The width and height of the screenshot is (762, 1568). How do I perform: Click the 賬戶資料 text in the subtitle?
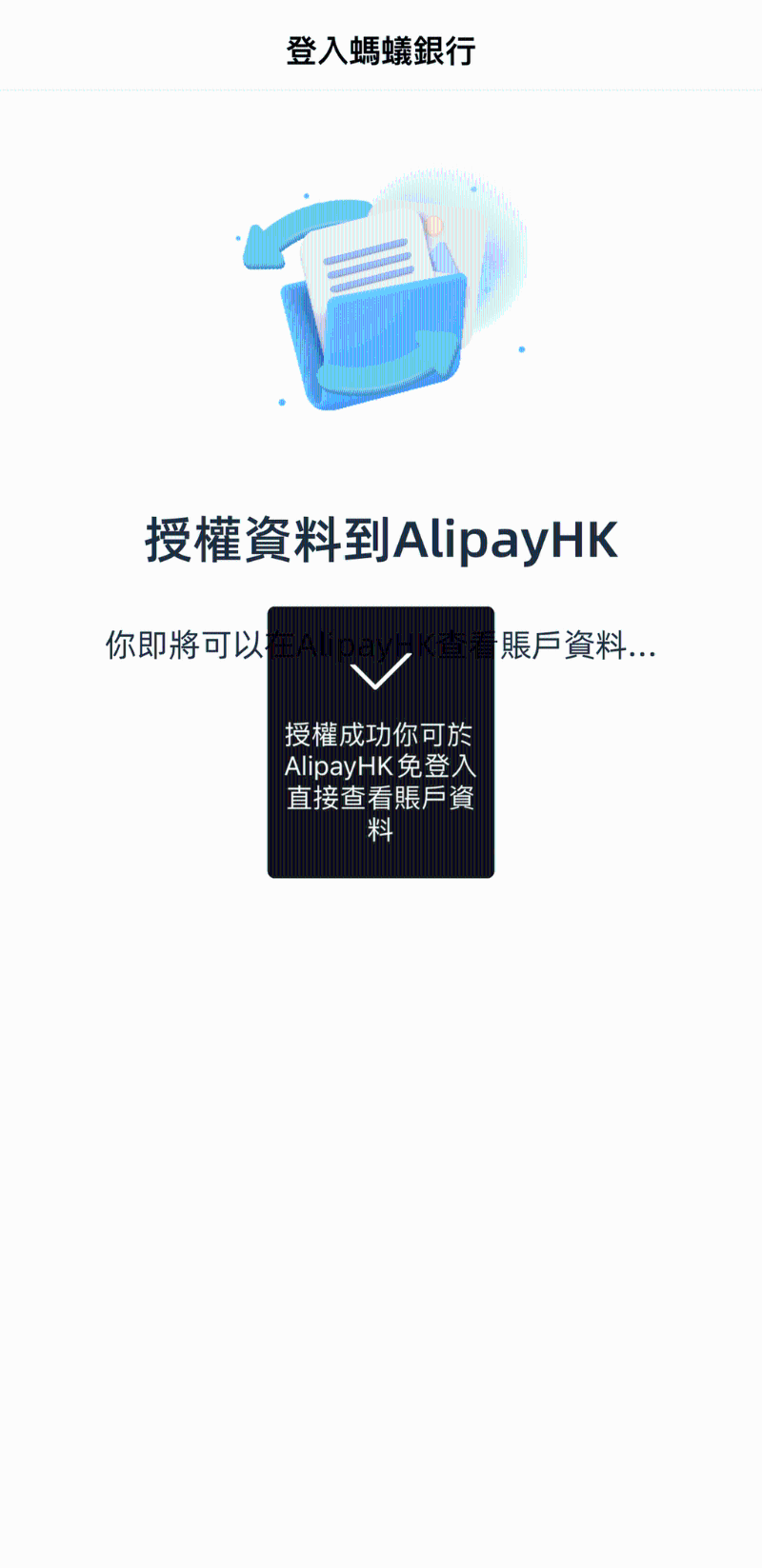pos(562,645)
